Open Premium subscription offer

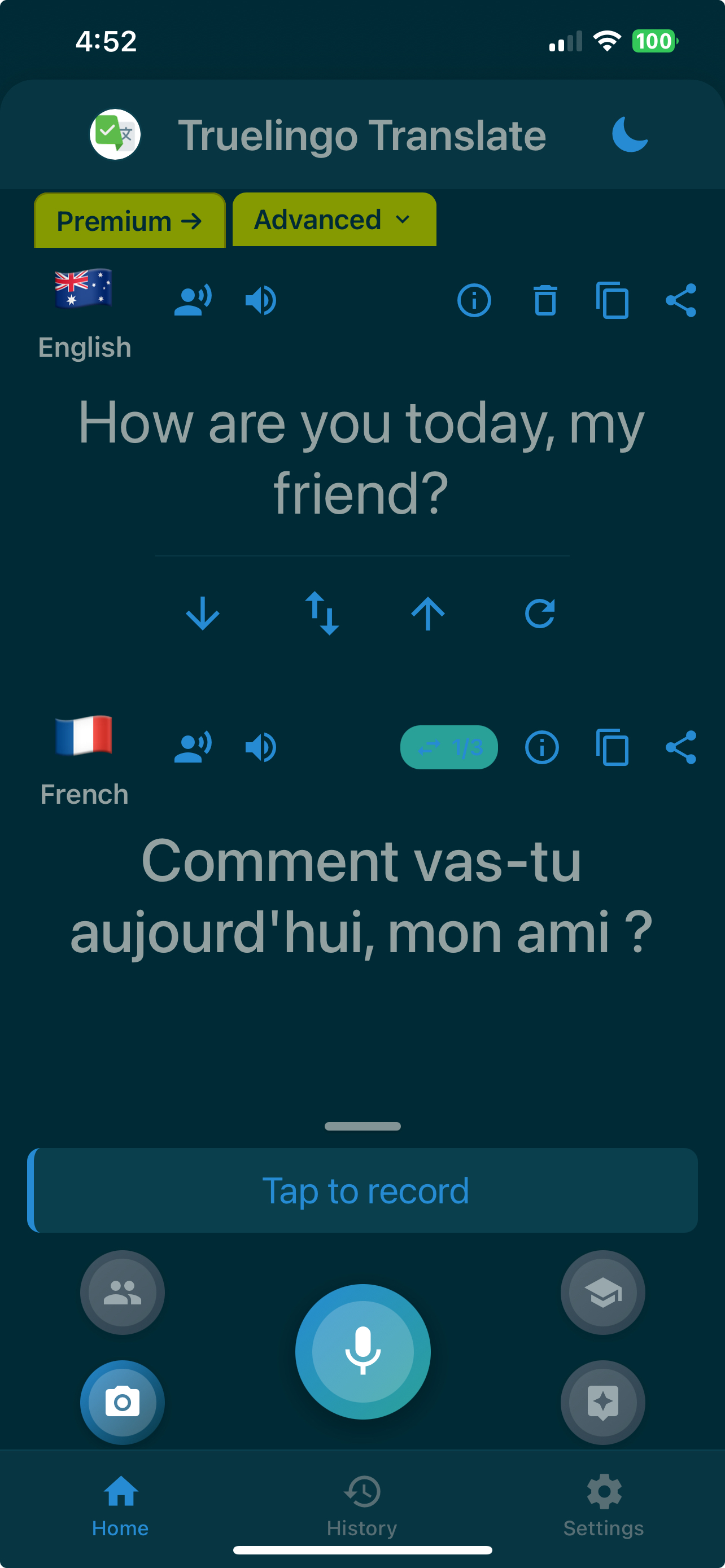129,220
